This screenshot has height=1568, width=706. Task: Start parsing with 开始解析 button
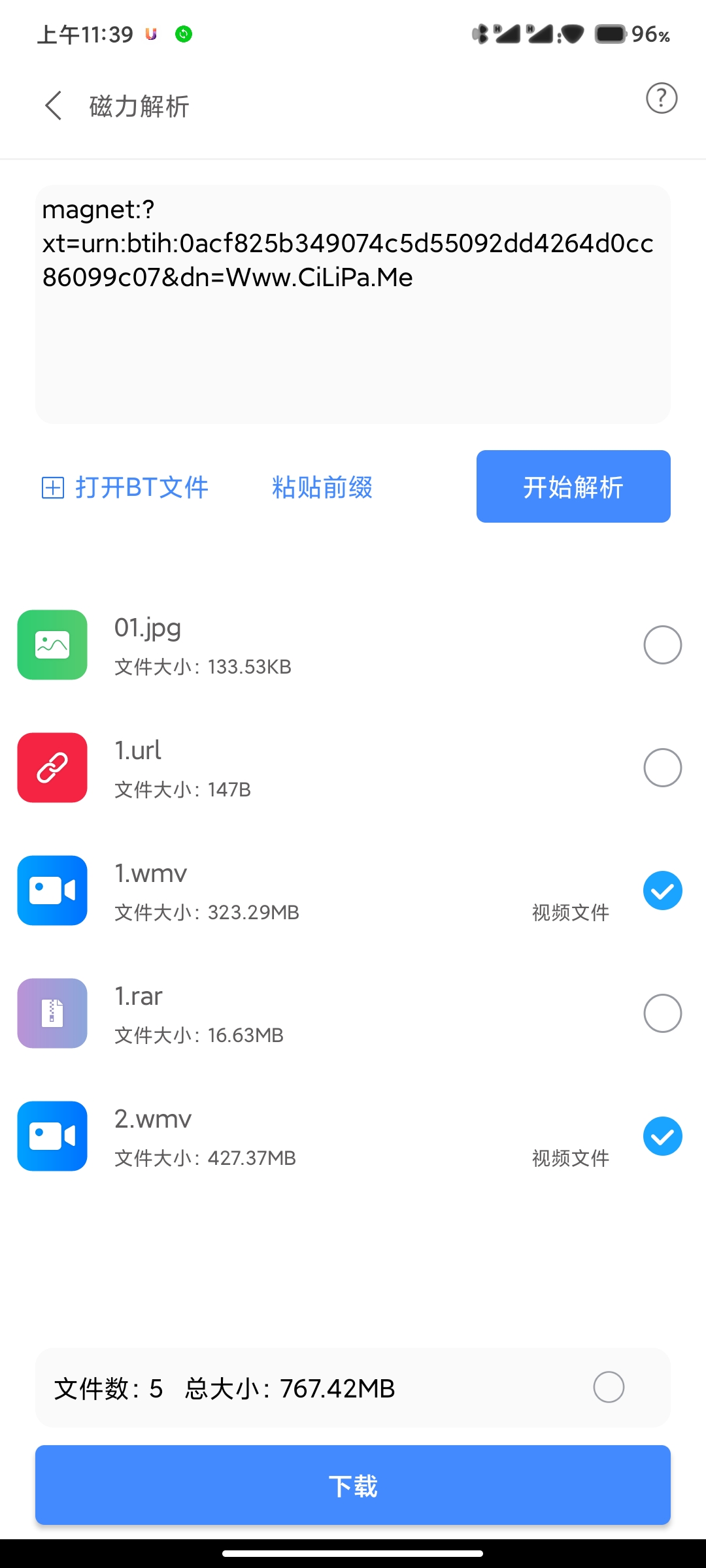[x=573, y=487]
